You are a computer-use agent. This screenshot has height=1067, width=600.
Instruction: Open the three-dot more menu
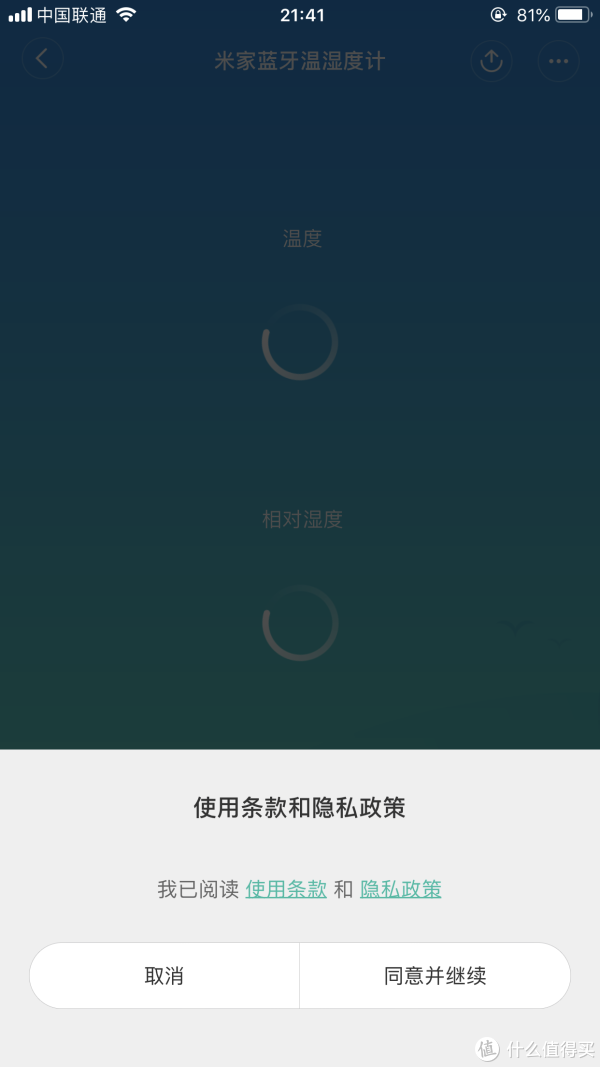(558, 61)
